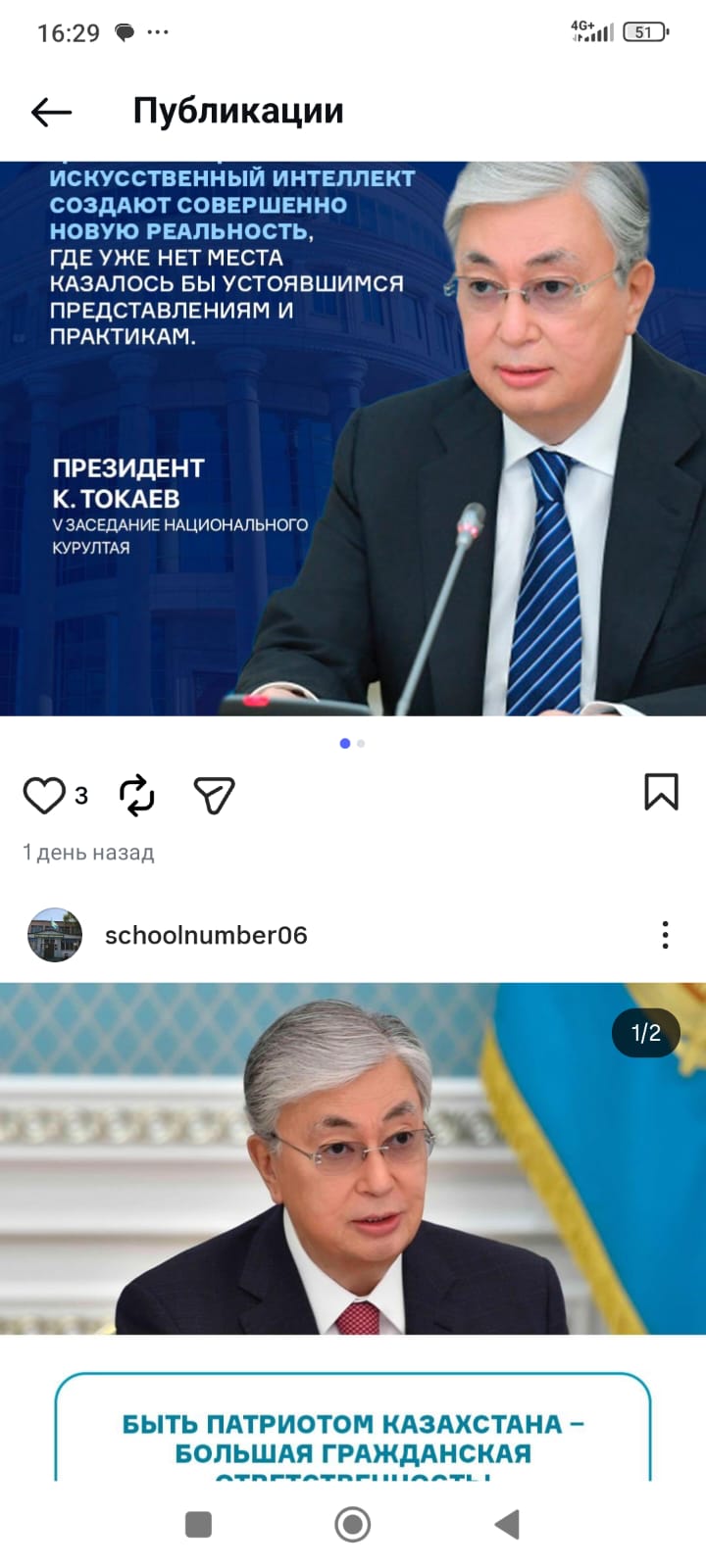Open schoolnumber06 username link
Screen dimensions: 706x1568
pyautogui.click(x=206, y=934)
